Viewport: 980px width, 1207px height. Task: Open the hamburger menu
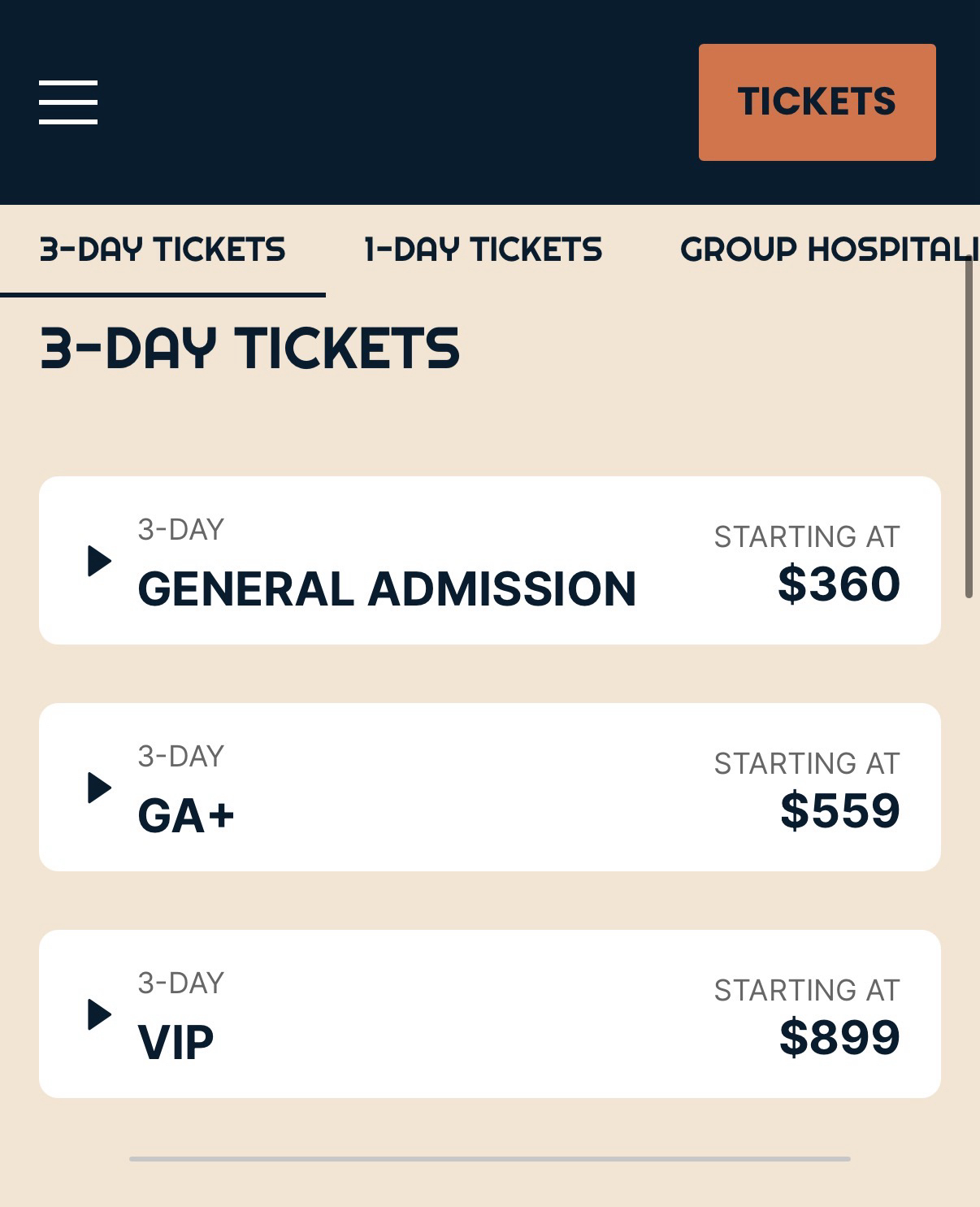(68, 102)
